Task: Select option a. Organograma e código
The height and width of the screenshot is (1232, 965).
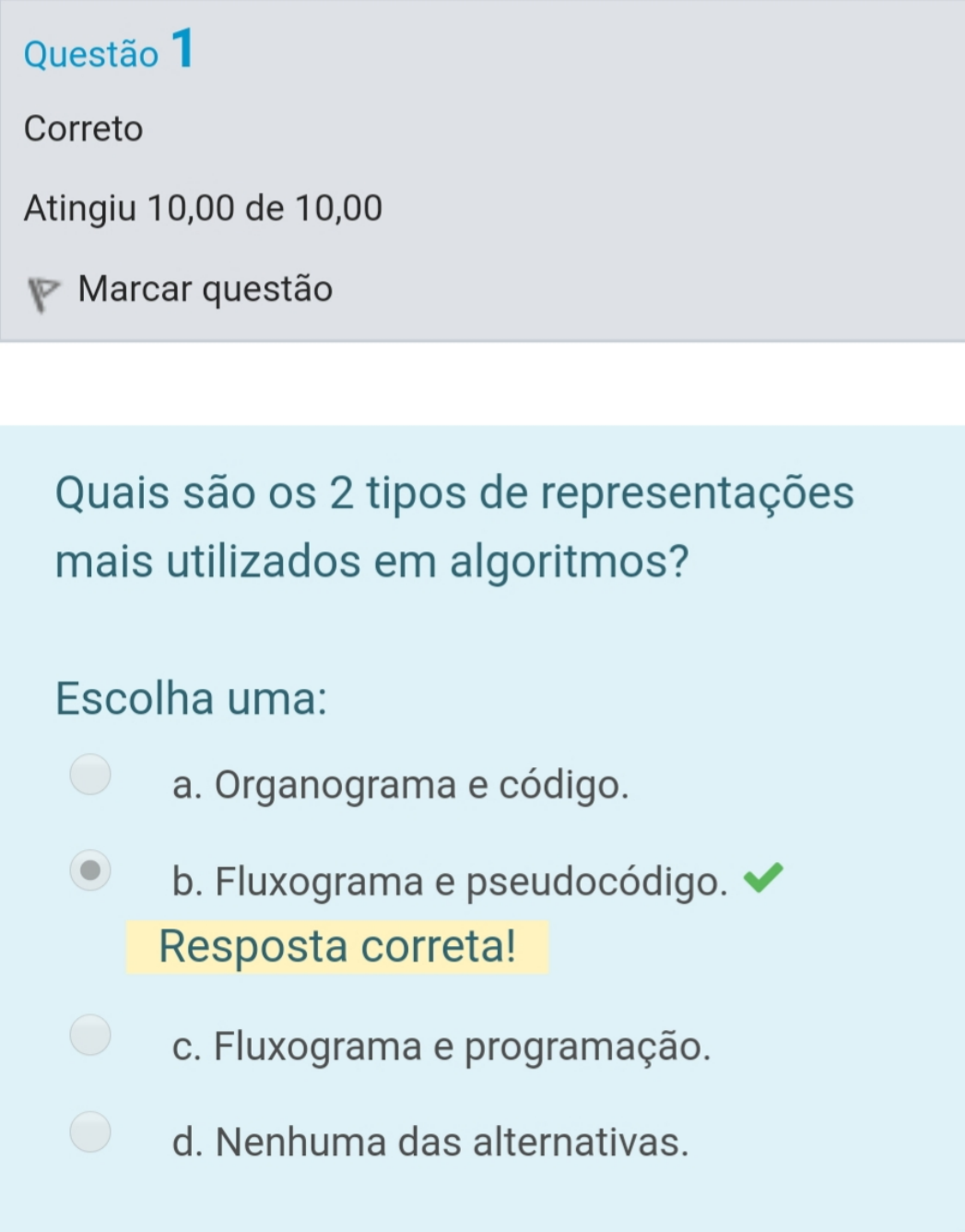Action: 90,775
